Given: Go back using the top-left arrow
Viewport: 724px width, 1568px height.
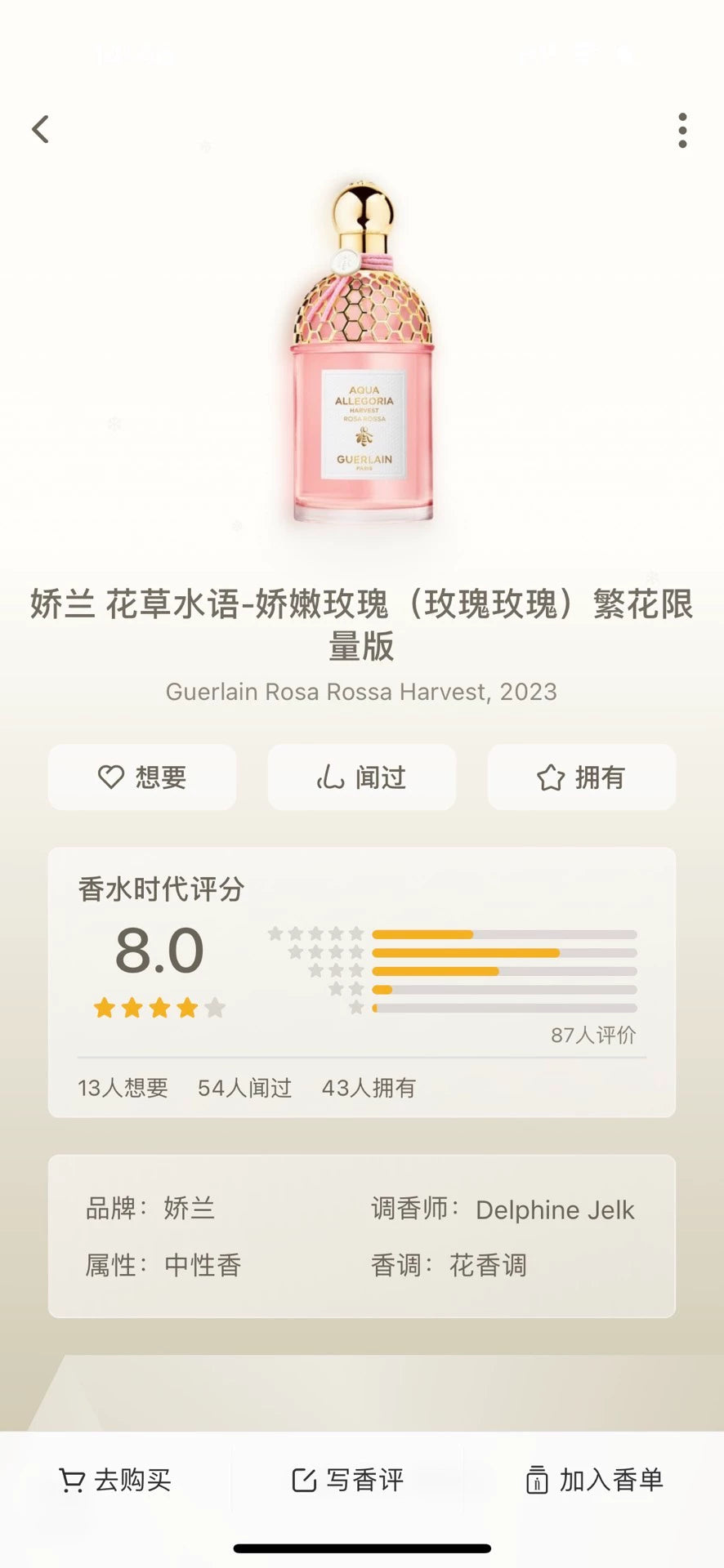Looking at the screenshot, I should point(41,129).
